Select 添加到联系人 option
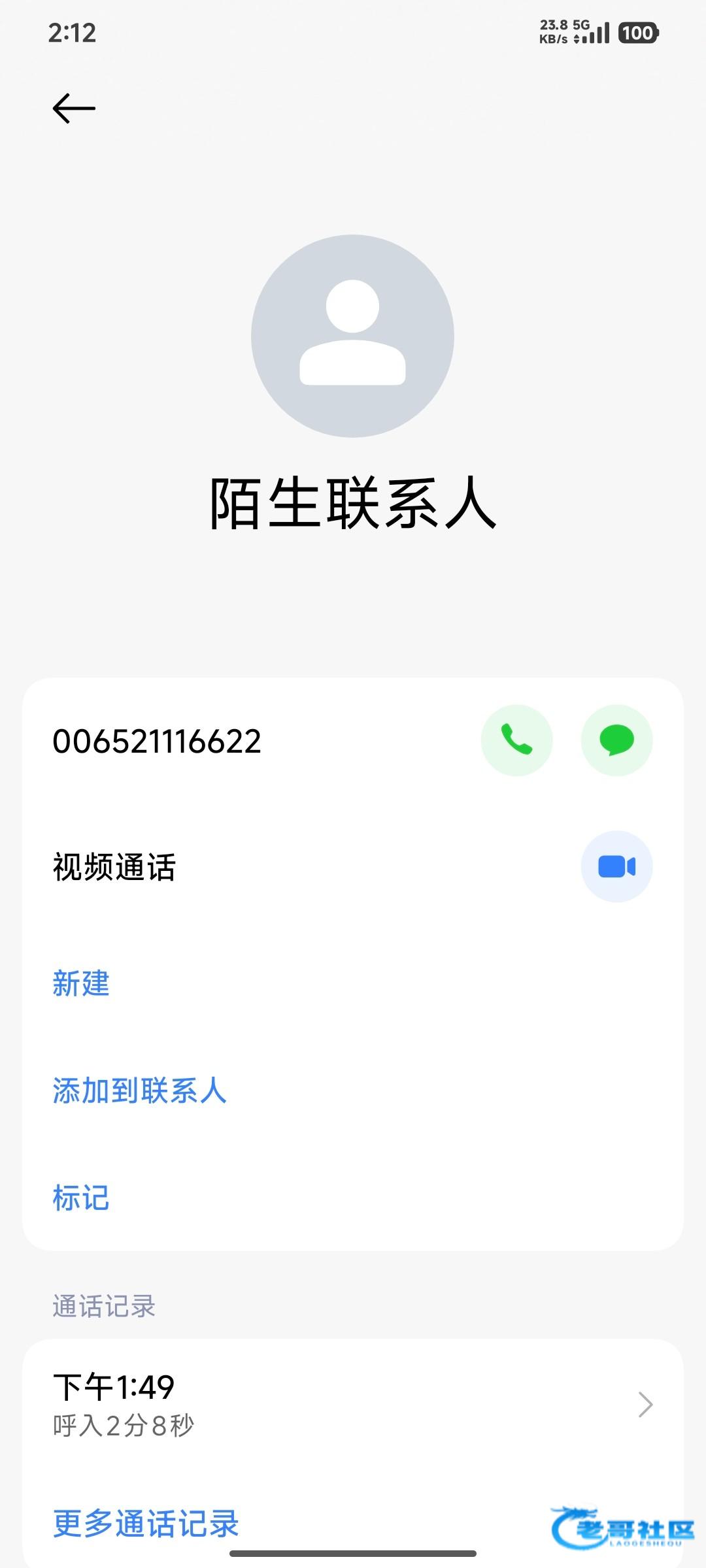Screen dimensions: 706x1568 click(139, 1090)
